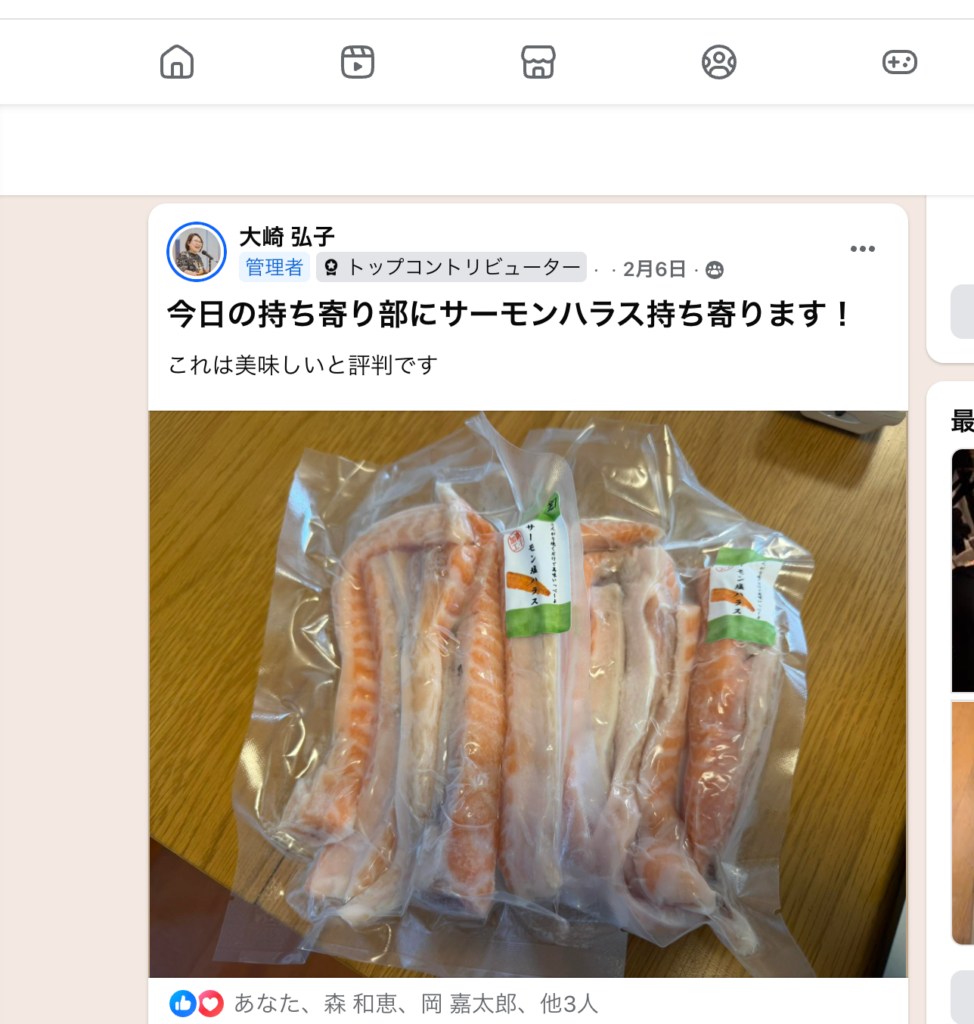
Task: Open the Marketplace tab
Action: click(x=538, y=62)
